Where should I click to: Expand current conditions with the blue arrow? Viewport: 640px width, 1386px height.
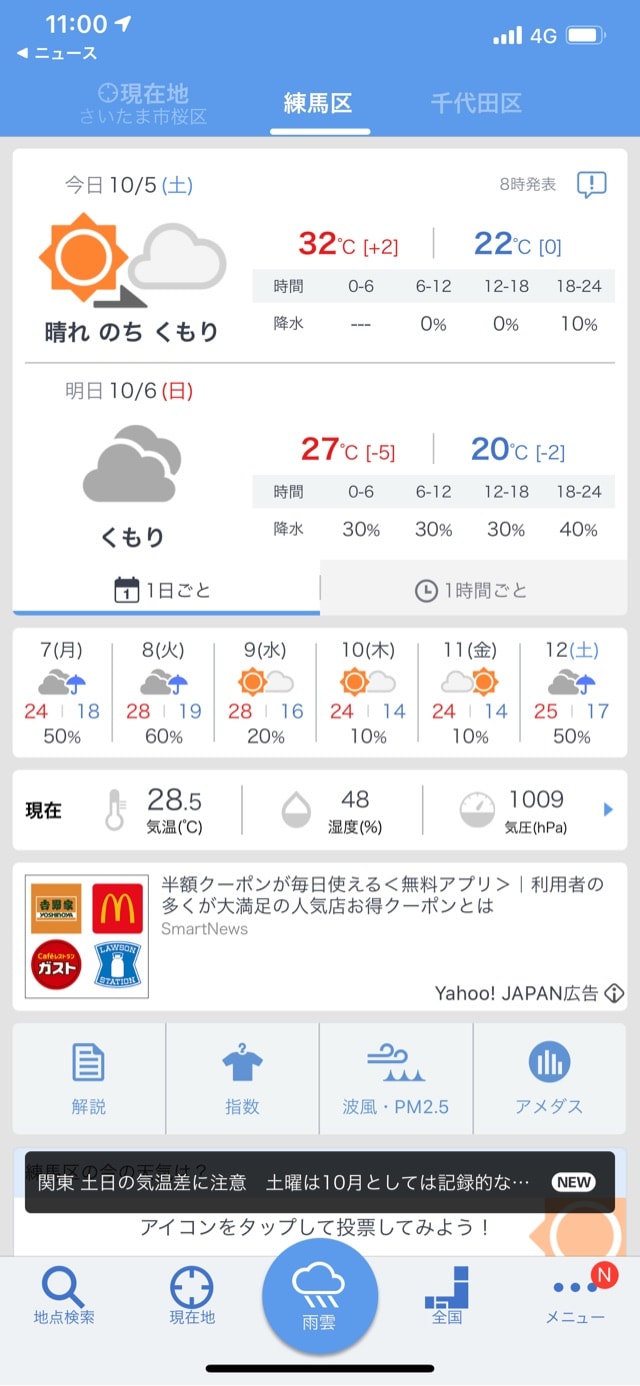[608, 810]
